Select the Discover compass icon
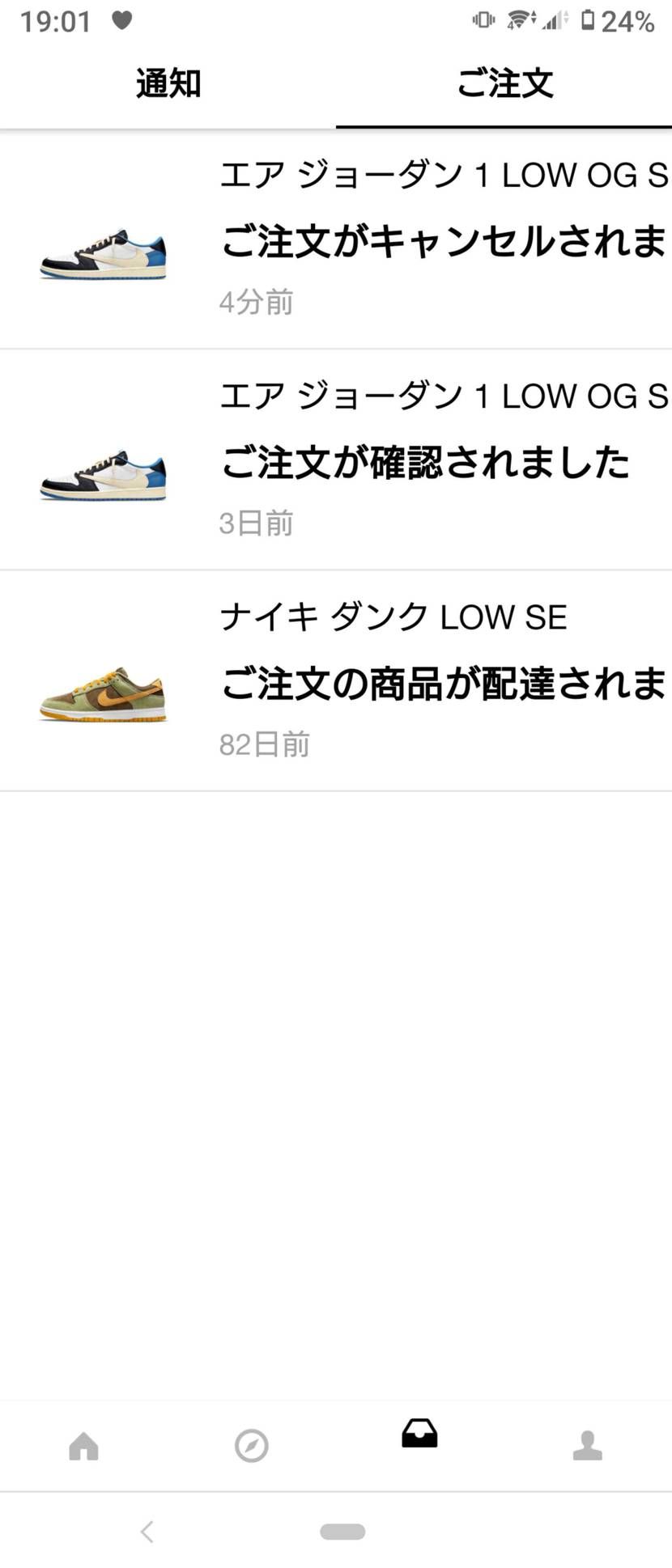672x1568 pixels. tap(251, 1445)
